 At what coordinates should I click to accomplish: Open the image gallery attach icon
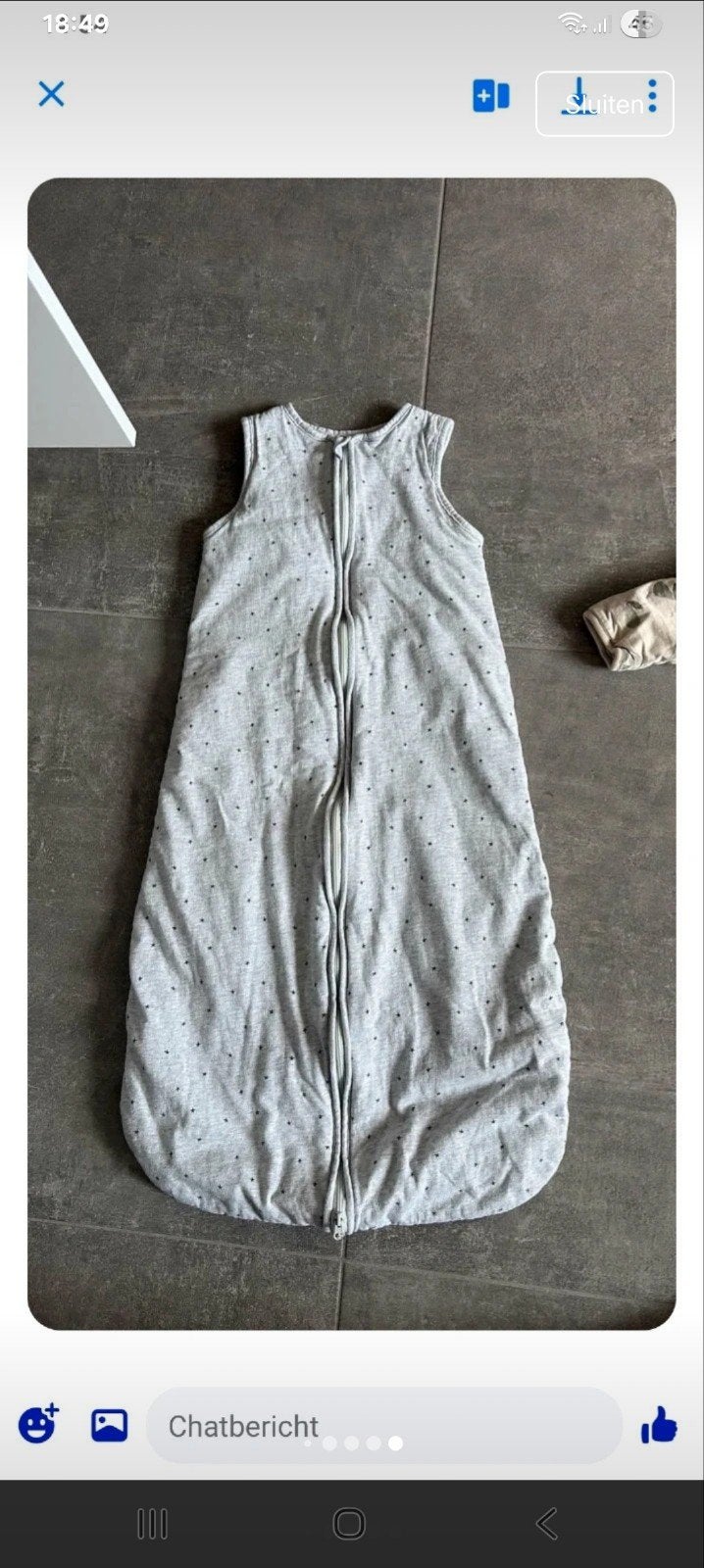(109, 1425)
